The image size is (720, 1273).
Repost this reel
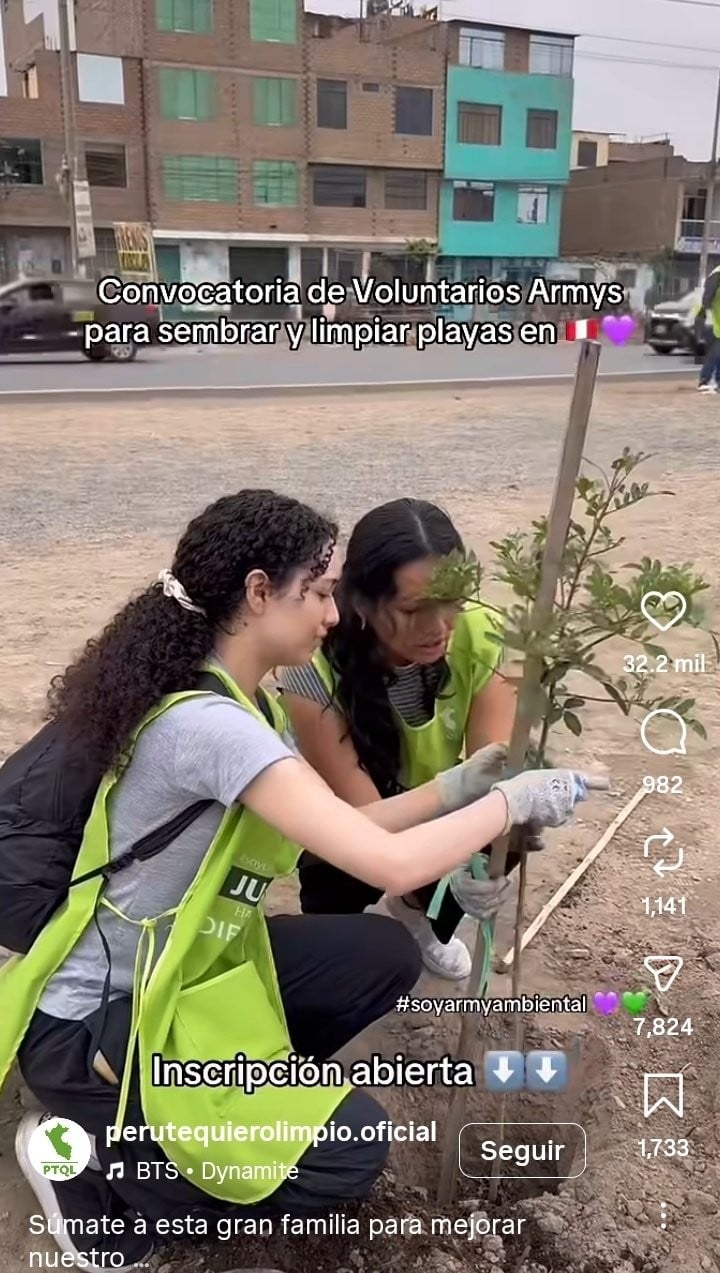[x=663, y=853]
